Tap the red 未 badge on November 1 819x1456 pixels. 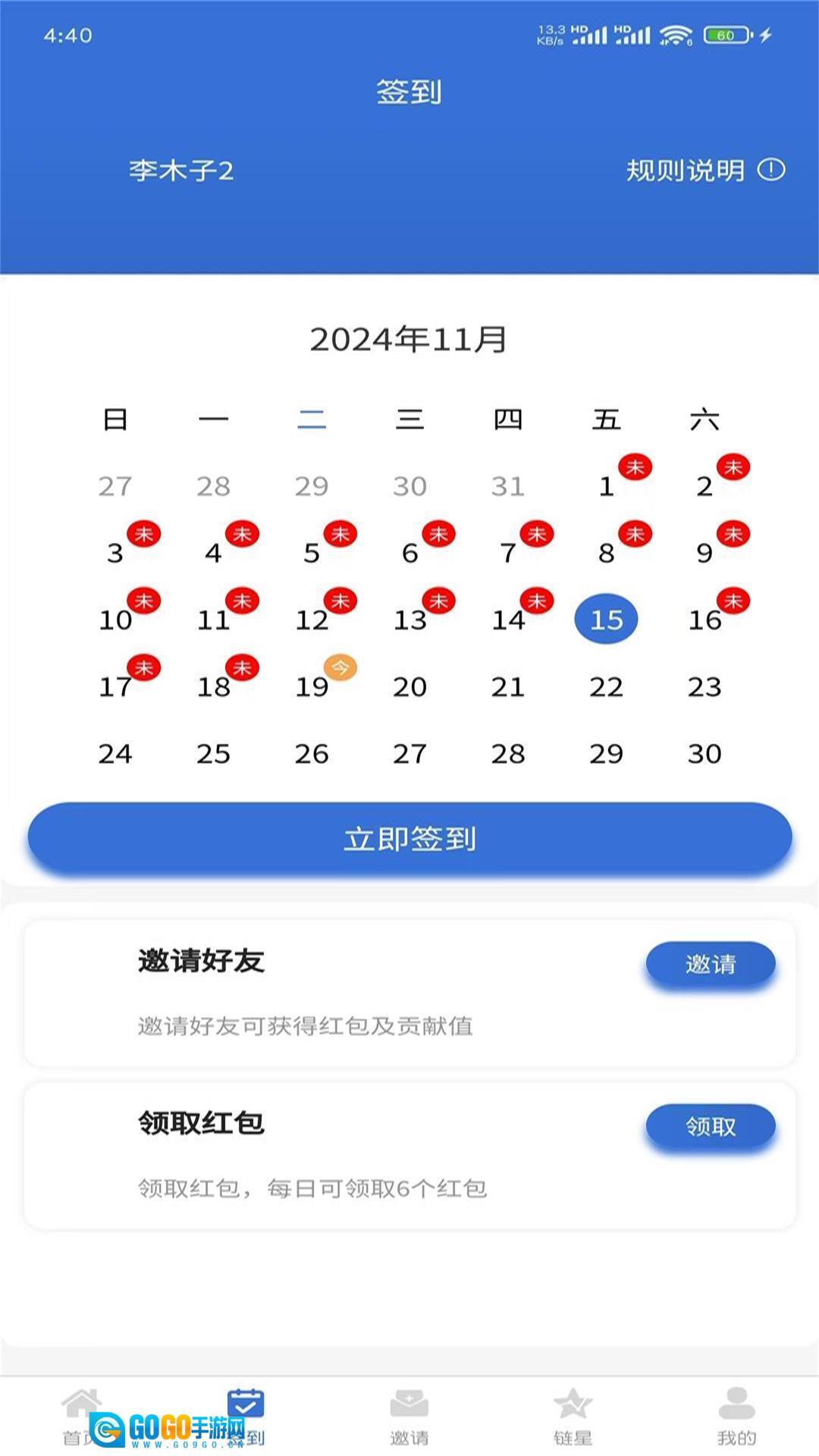click(635, 468)
